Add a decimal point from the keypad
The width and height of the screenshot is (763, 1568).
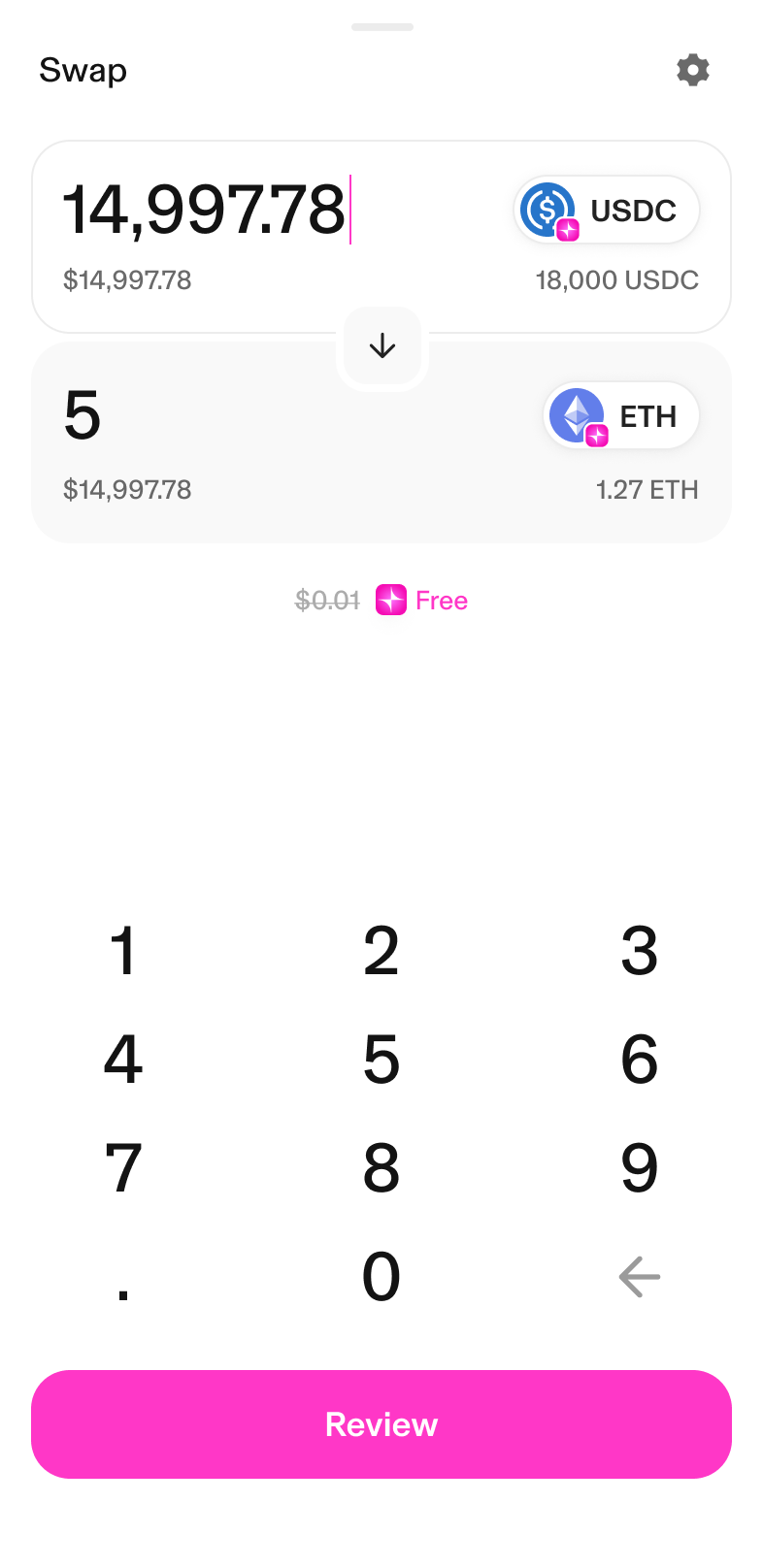click(123, 1277)
